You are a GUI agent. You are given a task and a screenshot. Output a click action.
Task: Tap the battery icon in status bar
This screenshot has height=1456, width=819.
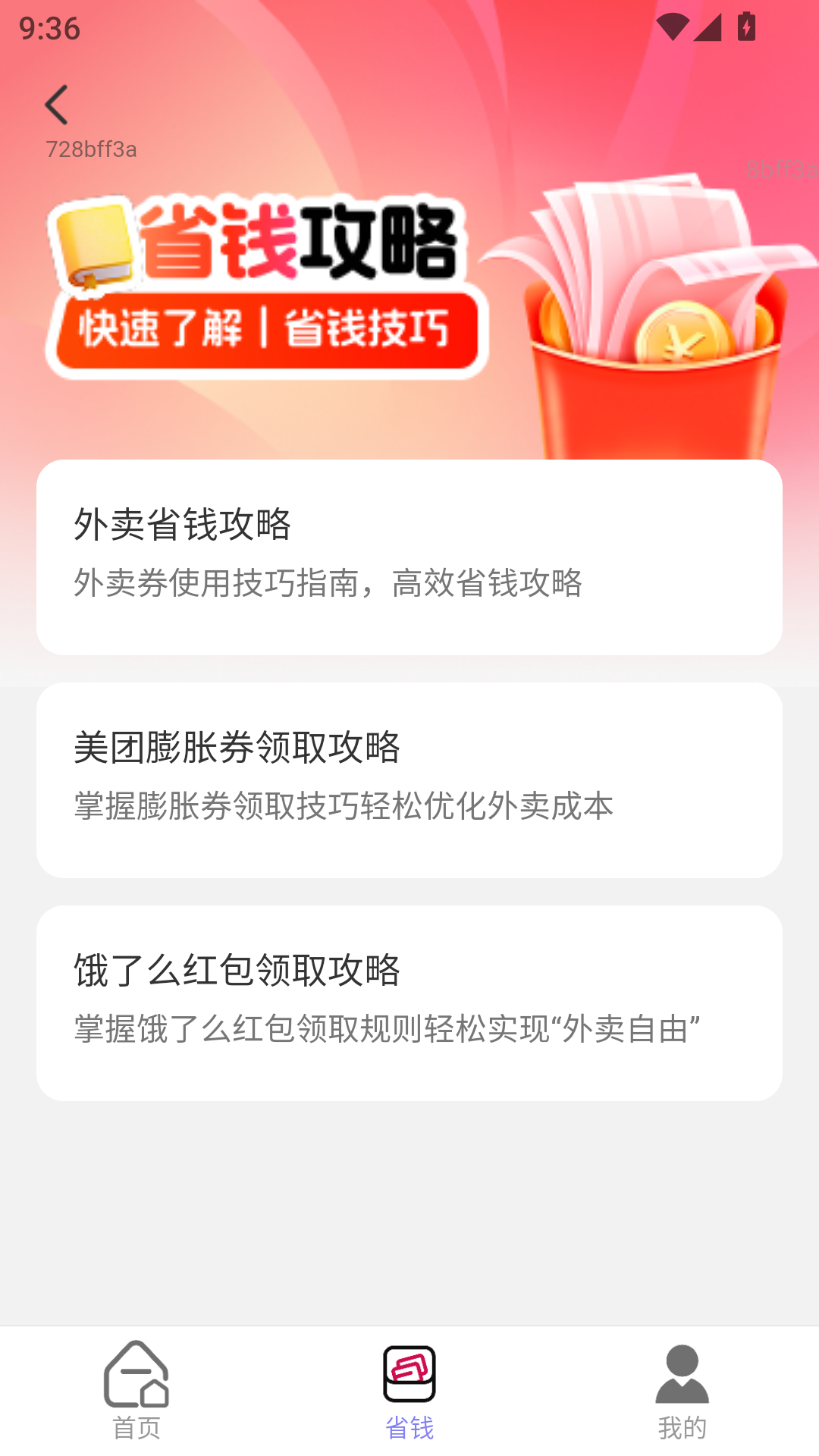coord(746,27)
